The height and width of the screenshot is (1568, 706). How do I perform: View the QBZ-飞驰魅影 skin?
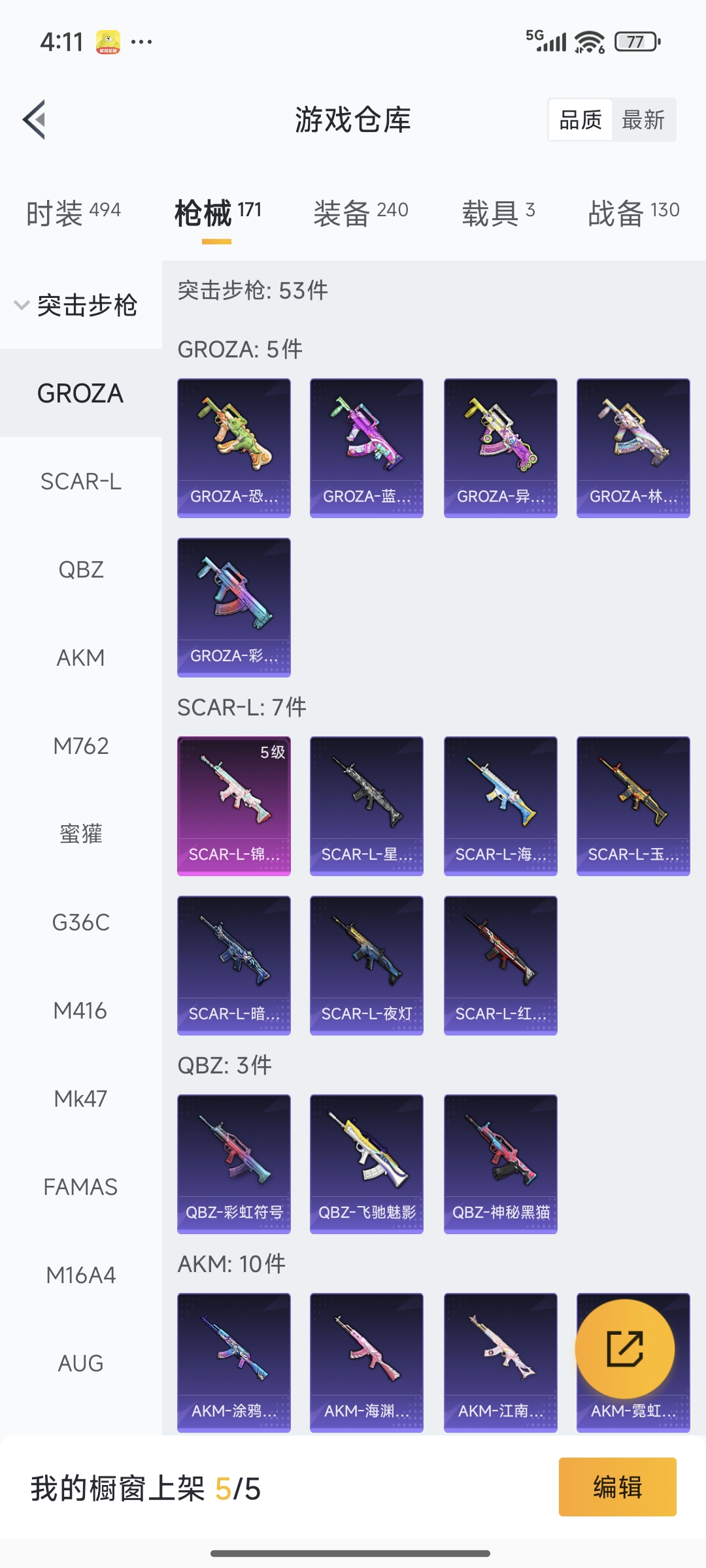[x=367, y=1164]
